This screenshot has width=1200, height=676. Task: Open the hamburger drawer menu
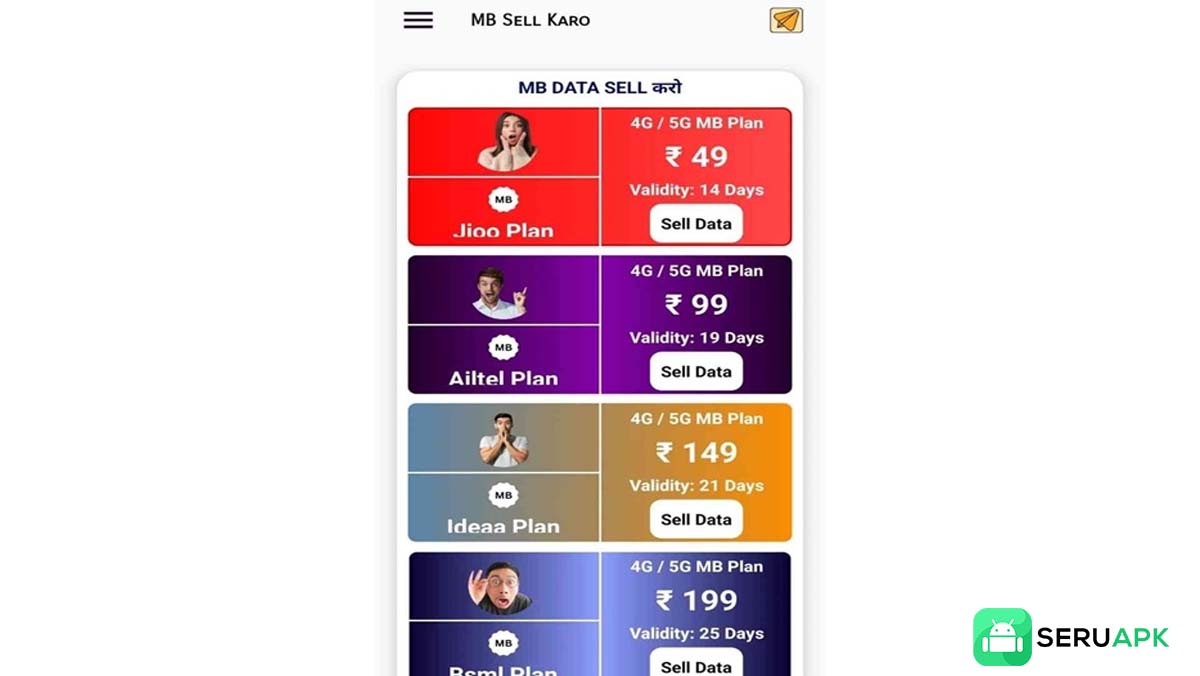418,20
